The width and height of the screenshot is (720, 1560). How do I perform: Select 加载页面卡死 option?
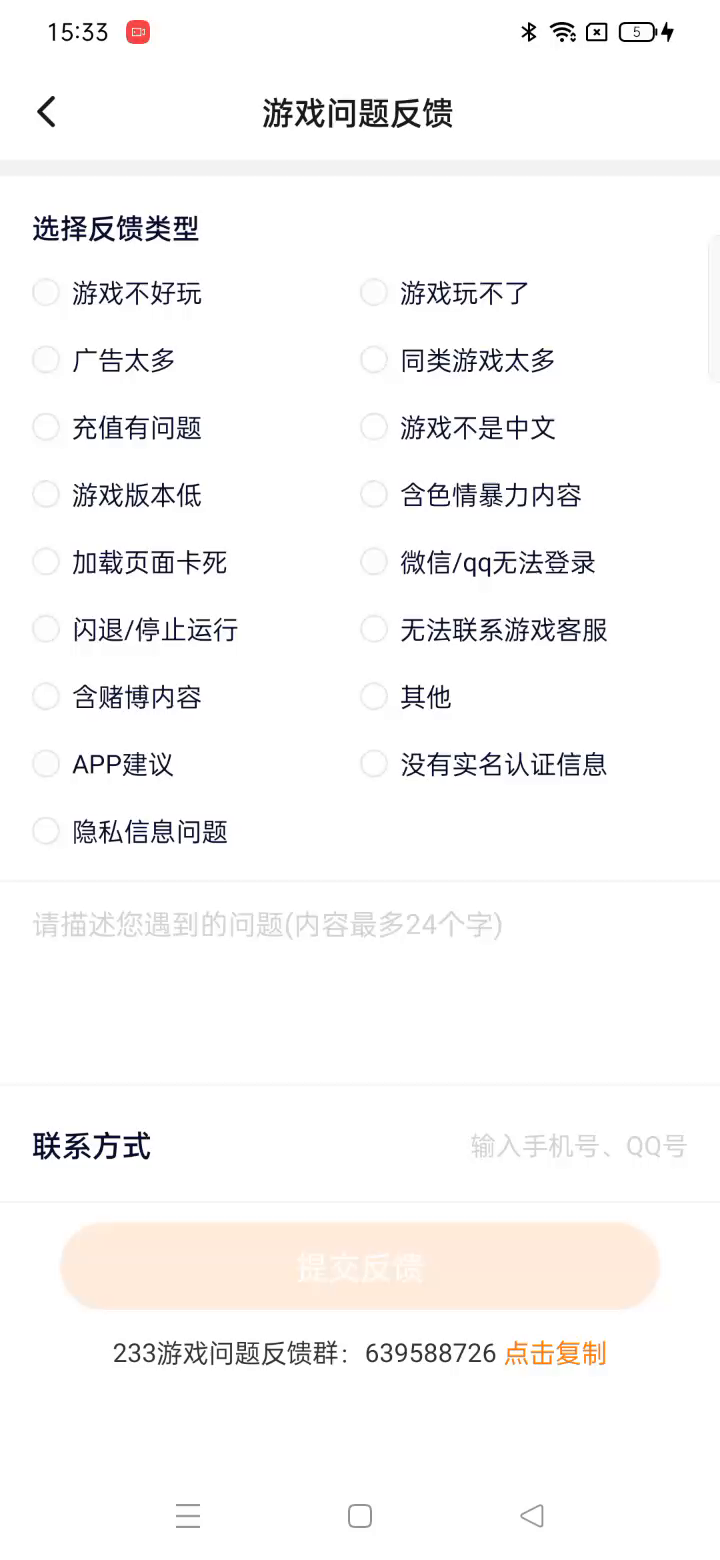(x=47, y=562)
